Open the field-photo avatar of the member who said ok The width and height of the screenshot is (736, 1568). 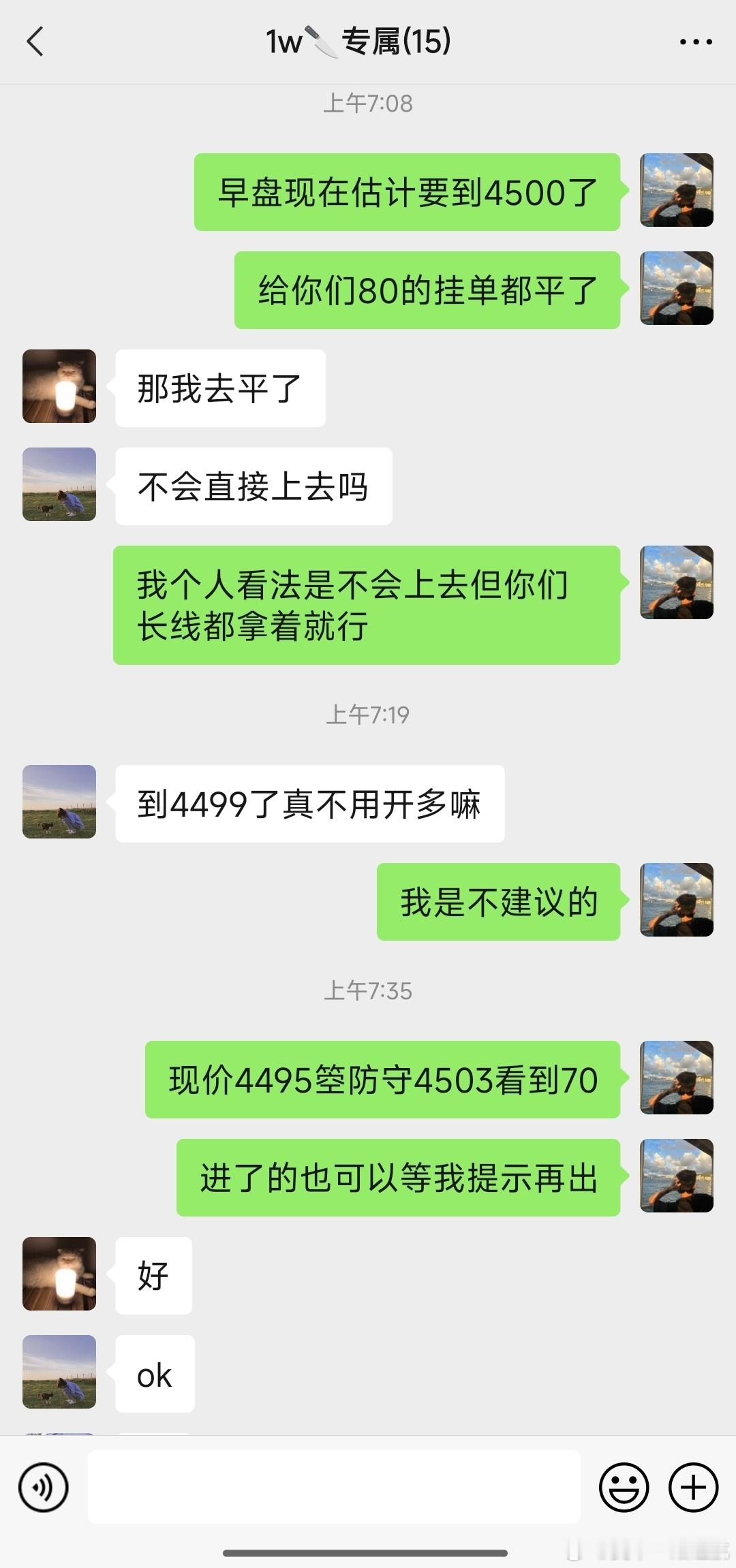(x=59, y=1374)
